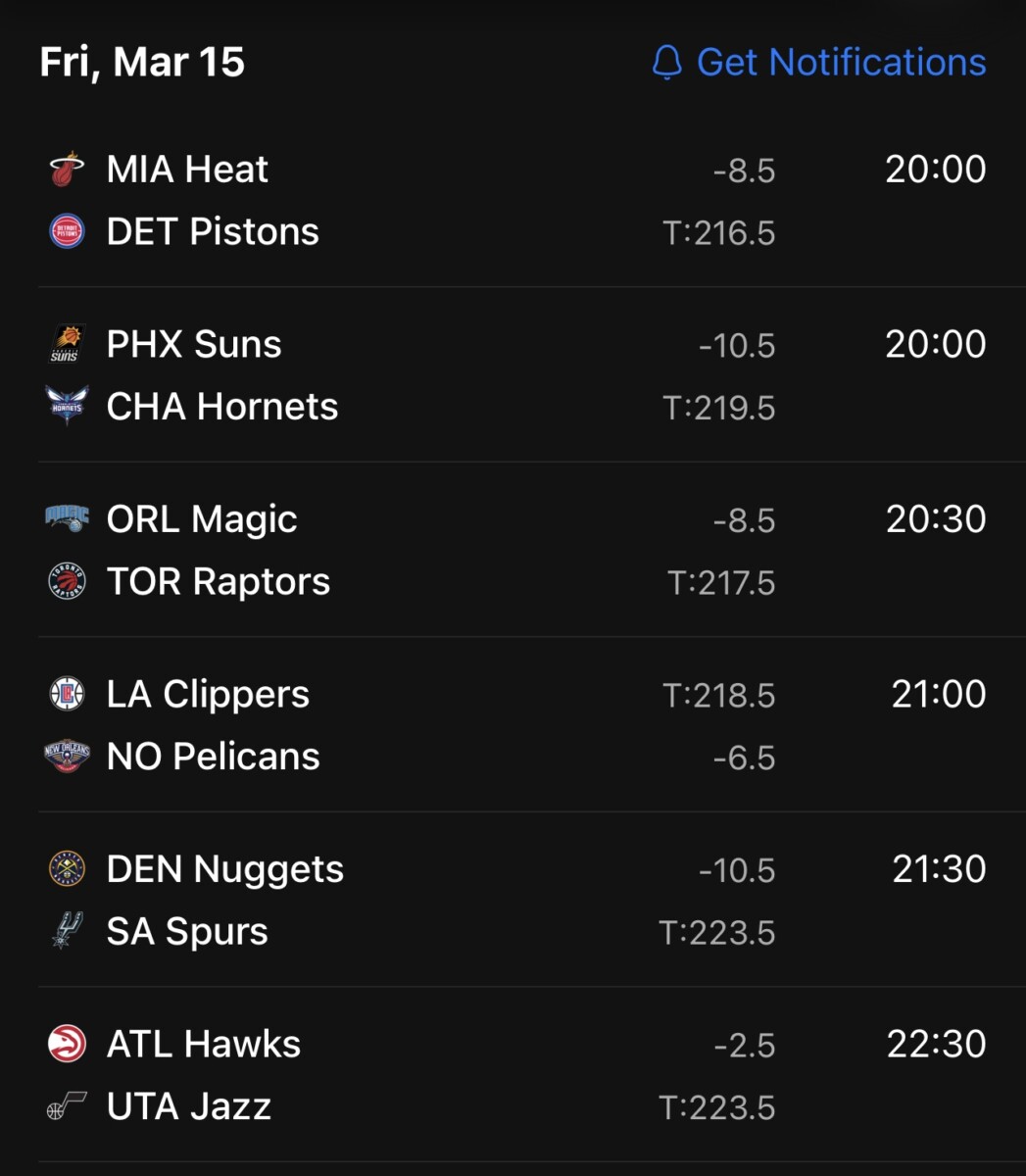Tap Get Notifications for Fri, Mar 15
Image resolution: width=1026 pixels, height=1176 pixels.
click(819, 63)
